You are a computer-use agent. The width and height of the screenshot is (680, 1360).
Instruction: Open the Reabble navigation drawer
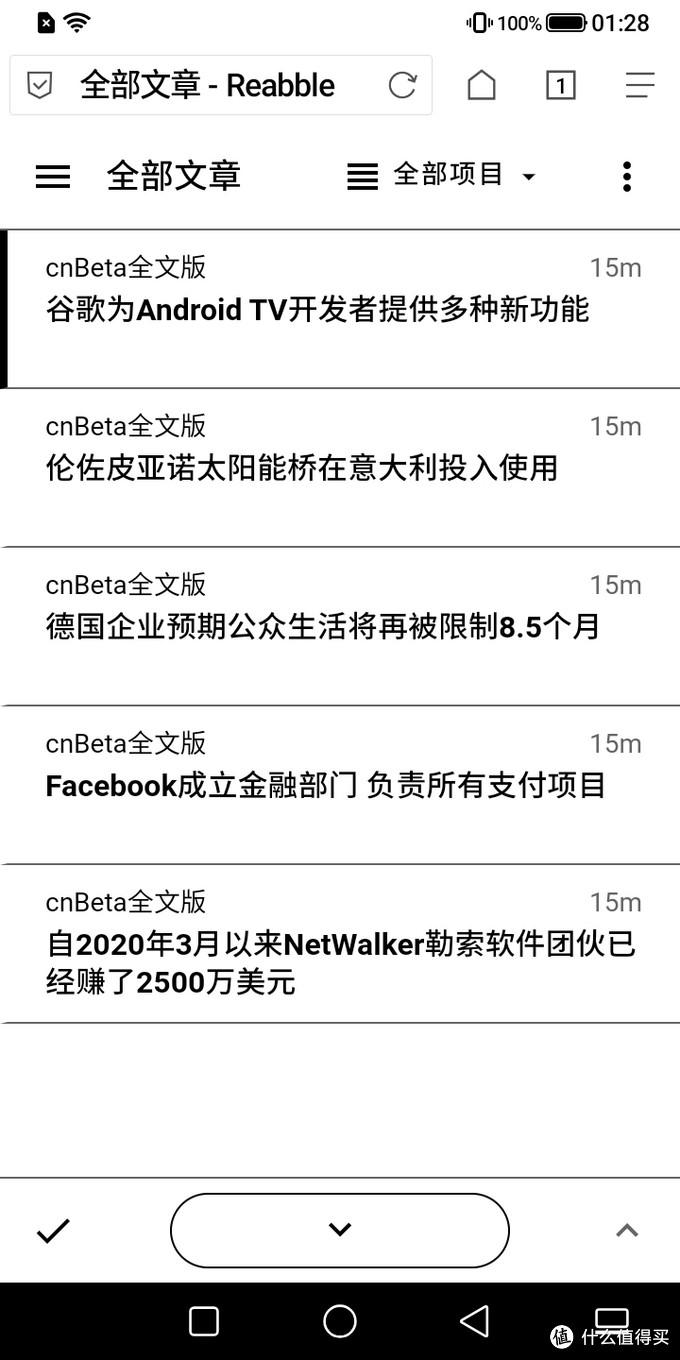point(53,177)
